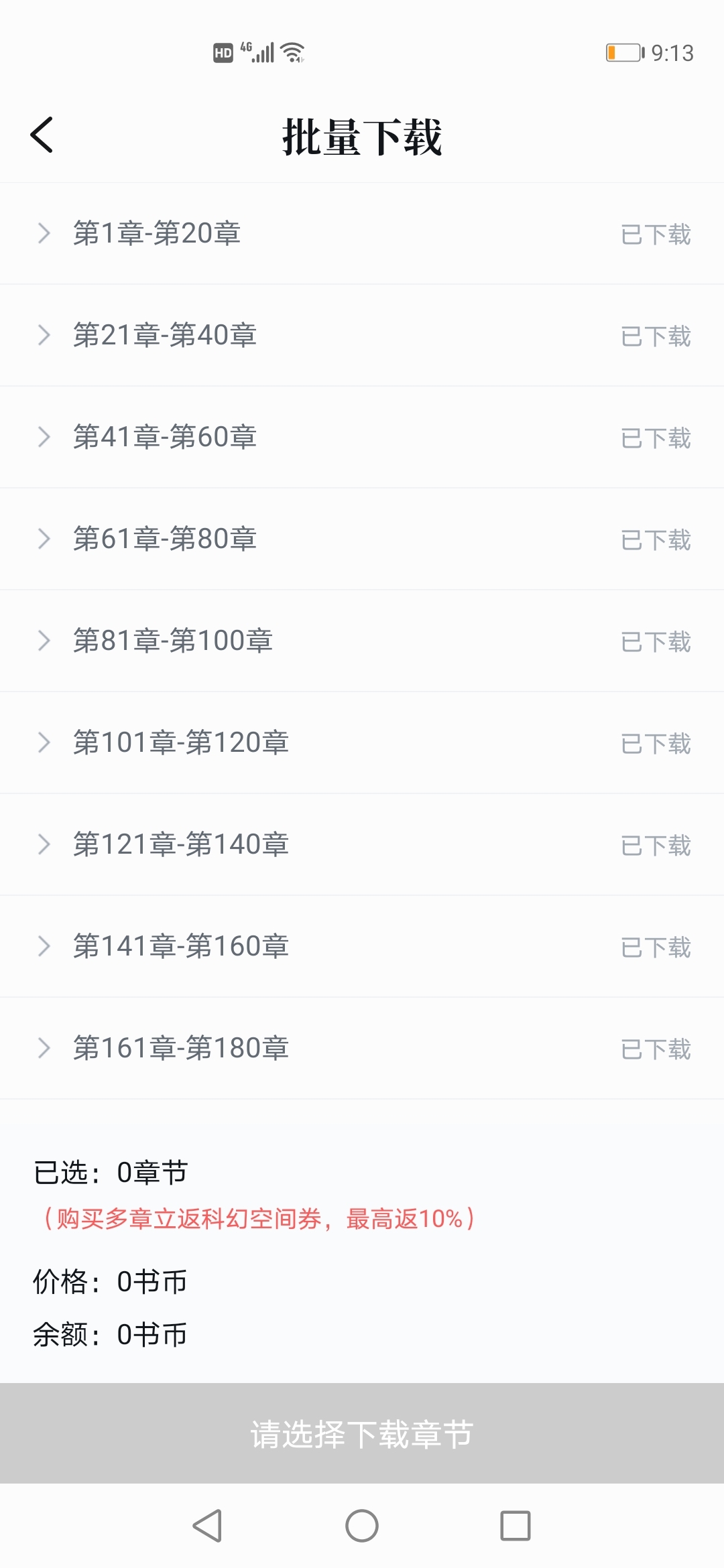Go back from the 批量下载 page
724x1568 pixels.
click(42, 135)
